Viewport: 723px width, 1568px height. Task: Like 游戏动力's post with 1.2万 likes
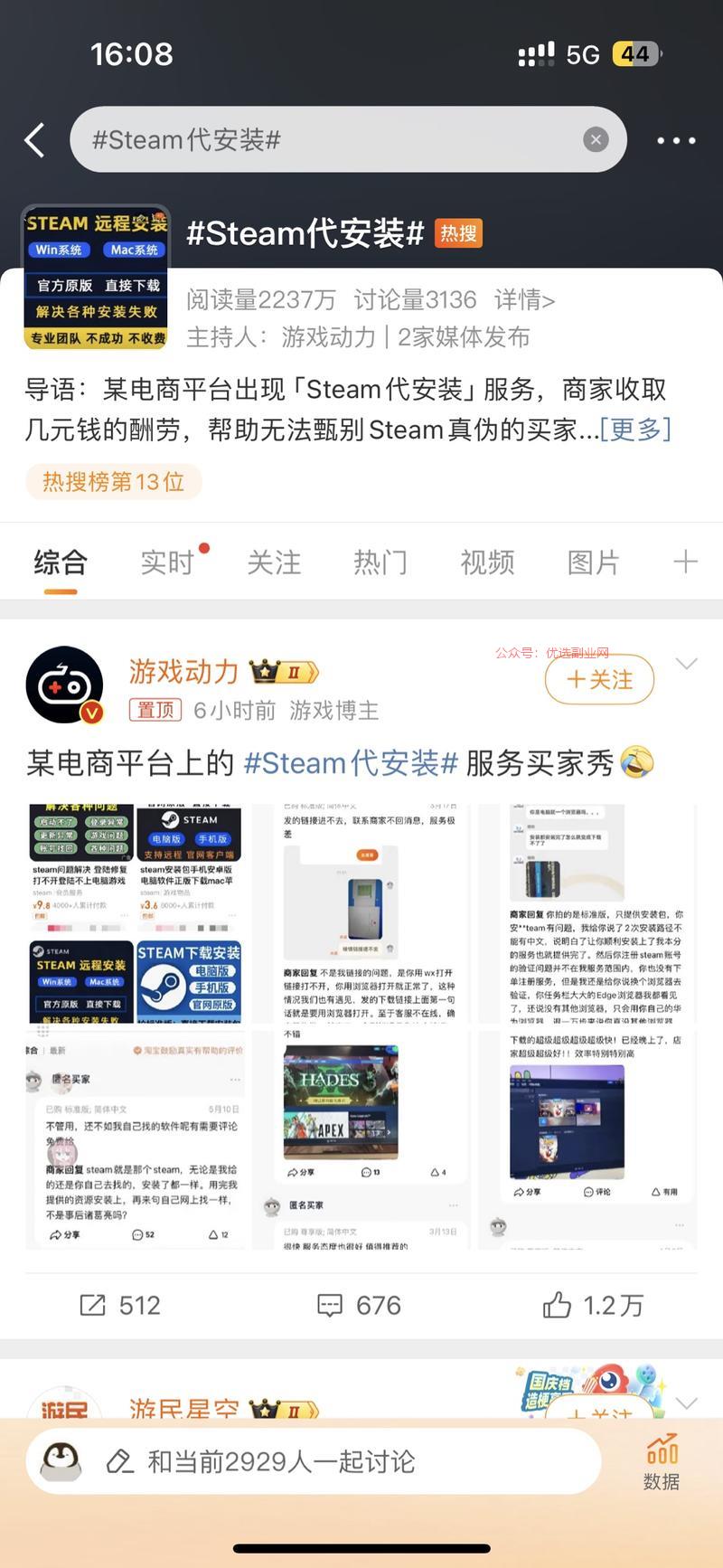coord(593,1305)
